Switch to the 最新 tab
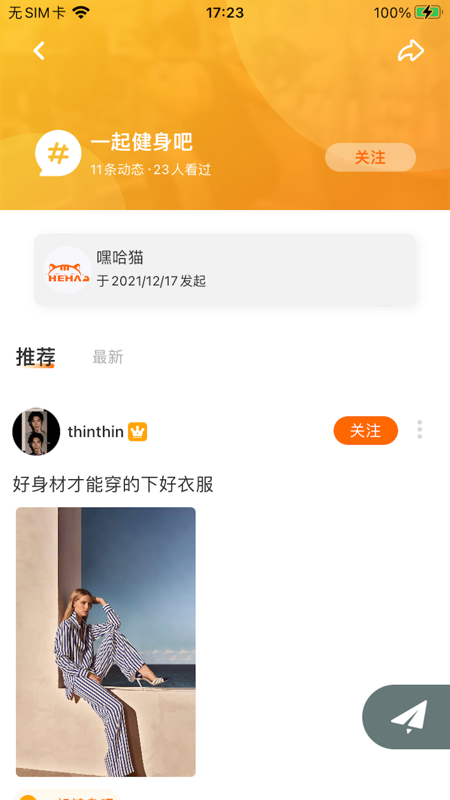 tap(108, 357)
